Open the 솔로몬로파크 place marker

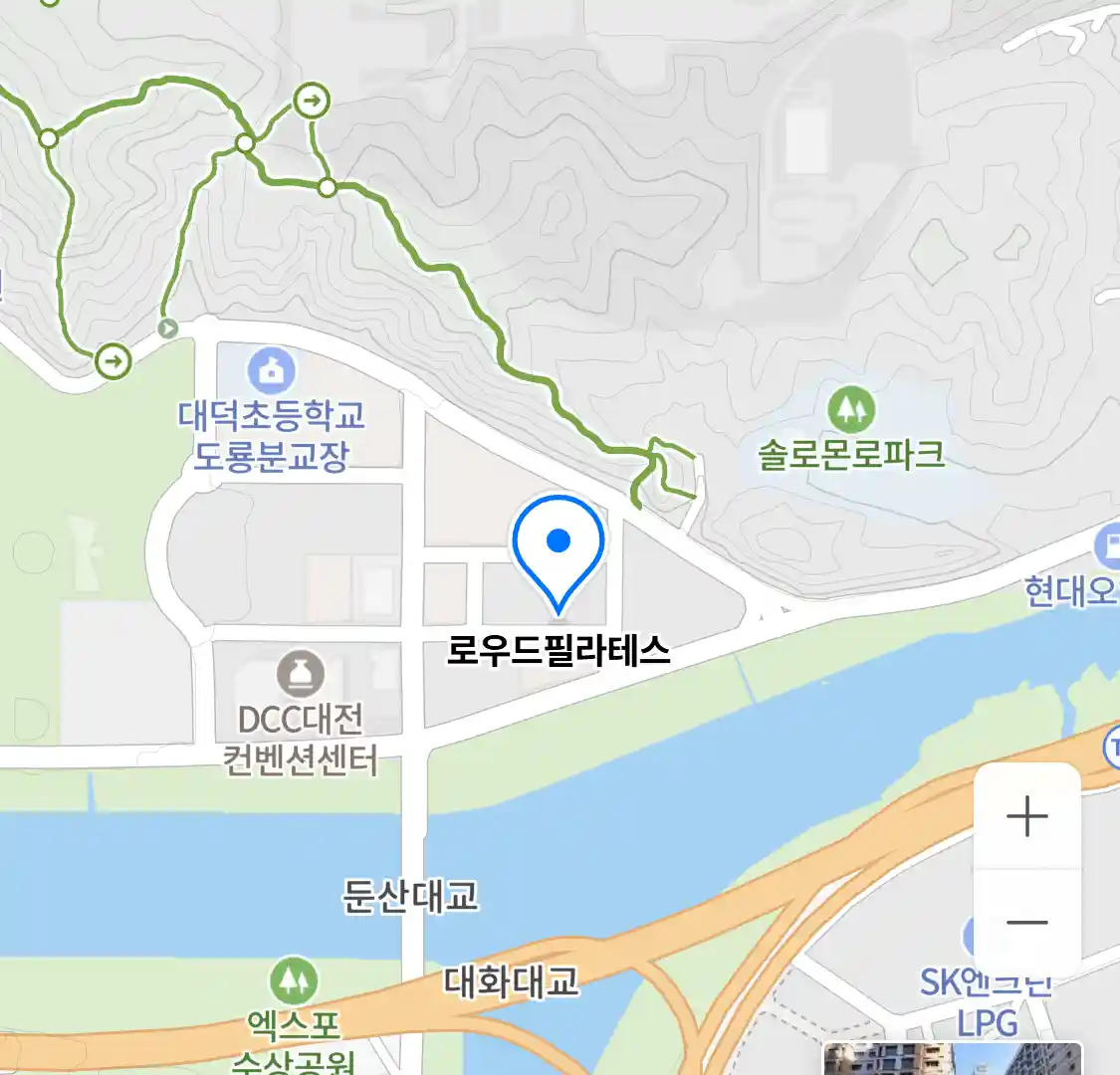(x=850, y=409)
